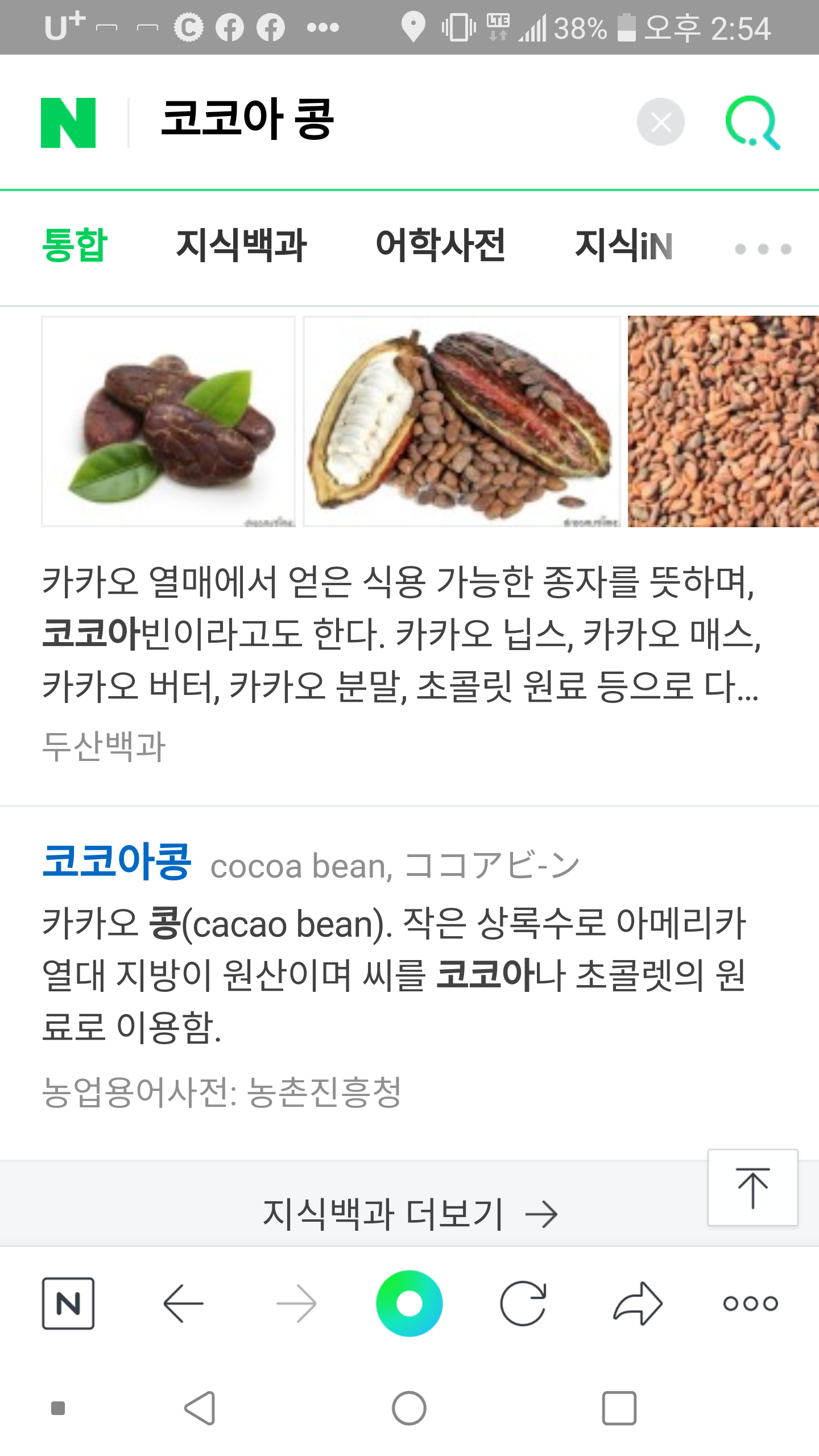Jump back to the top of page
This screenshot has width=819, height=1456.
click(x=752, y=1188)
